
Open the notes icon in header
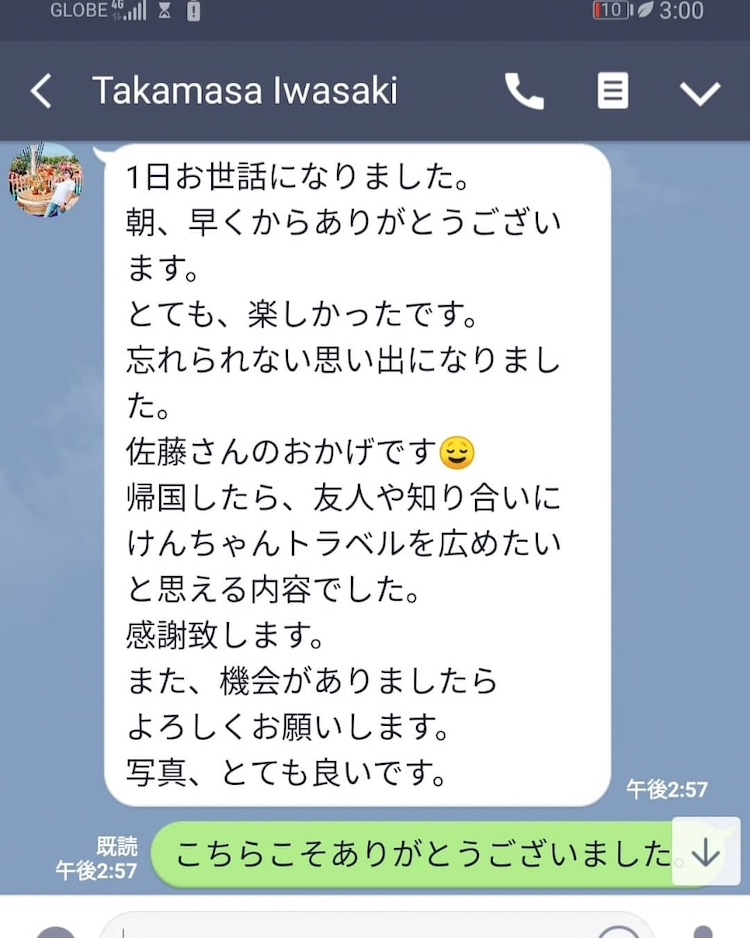(x=613, y=91)
